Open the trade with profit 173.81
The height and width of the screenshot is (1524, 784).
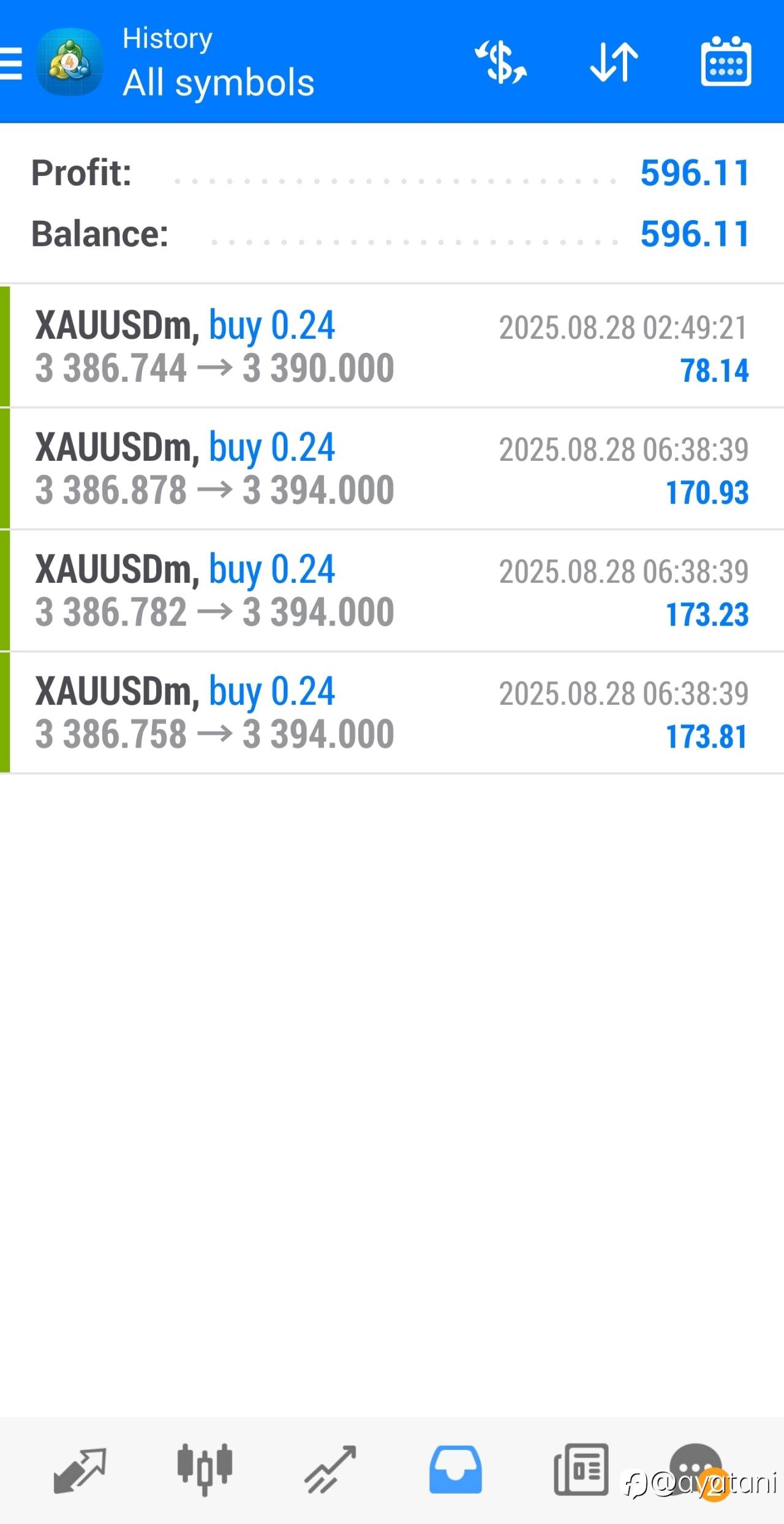coord(392,713)
